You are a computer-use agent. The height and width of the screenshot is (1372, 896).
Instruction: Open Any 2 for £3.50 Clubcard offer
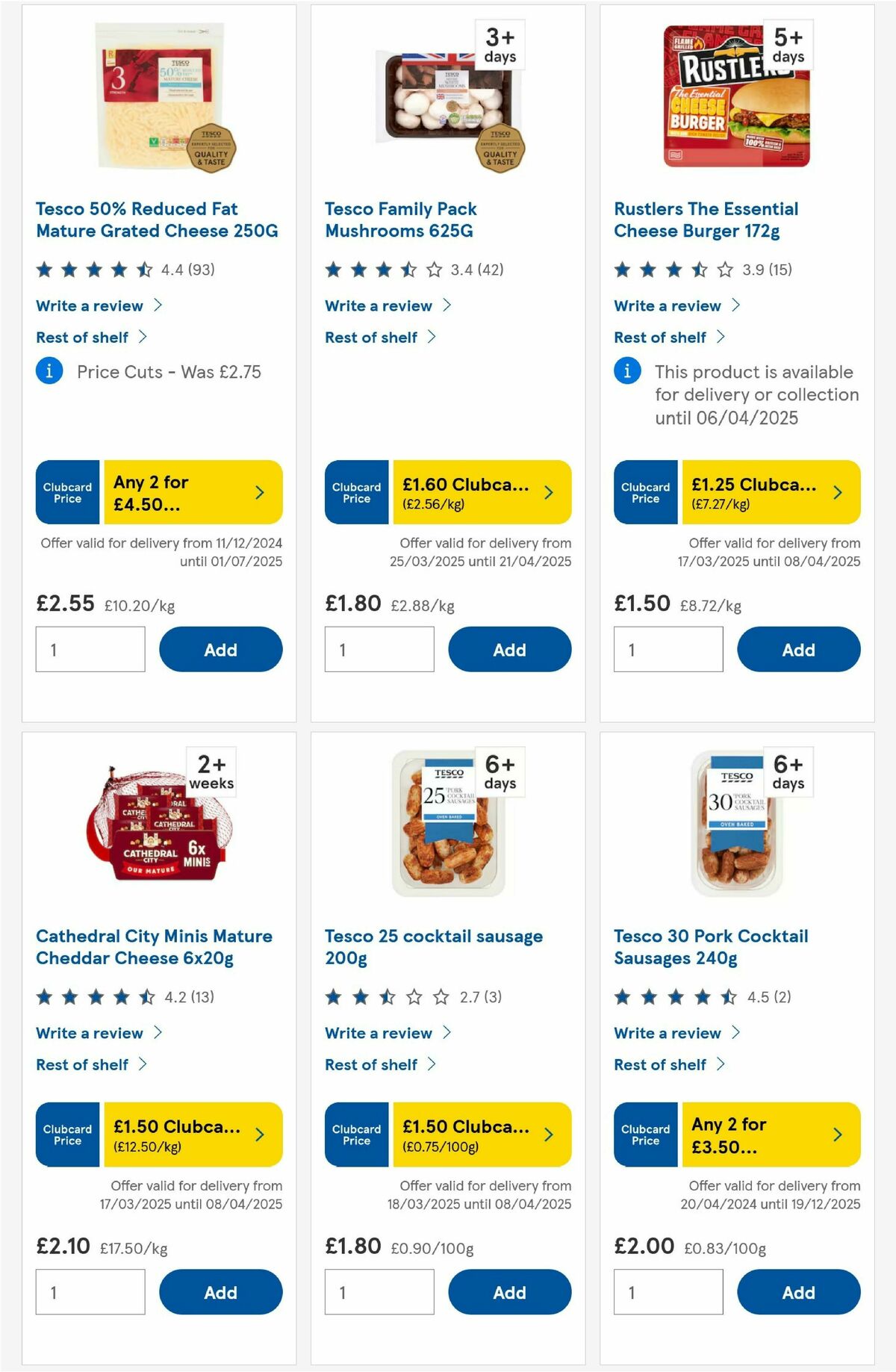pyautogui.click(x=771, y=1134)
